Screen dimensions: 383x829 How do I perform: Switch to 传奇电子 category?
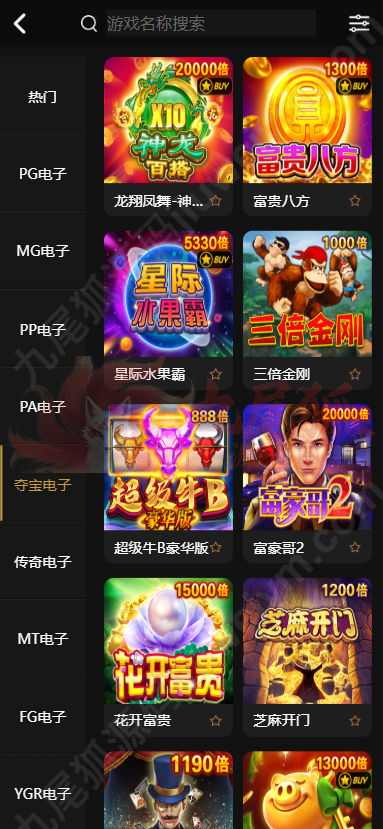click(x=42, y=561)
